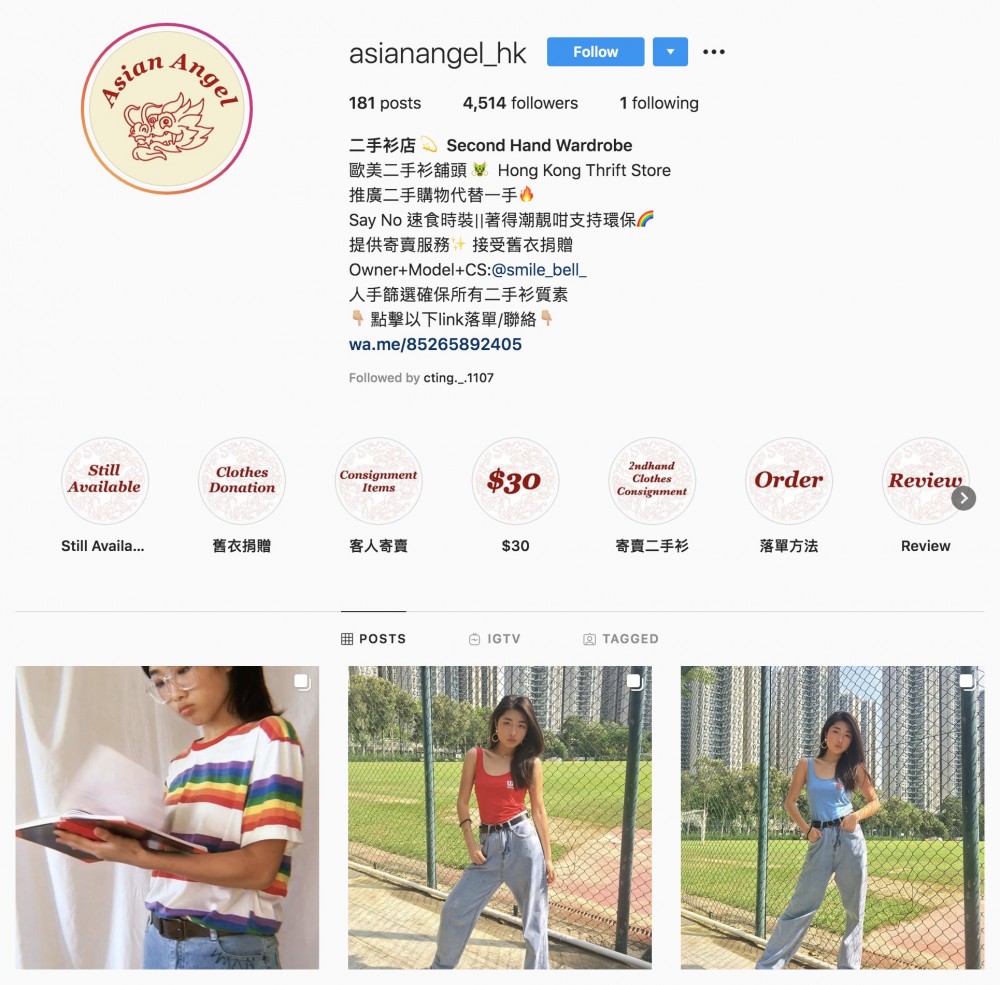View the 1 following list
Viewport: 1000px width, 985px height.
(x=659, y=103)
